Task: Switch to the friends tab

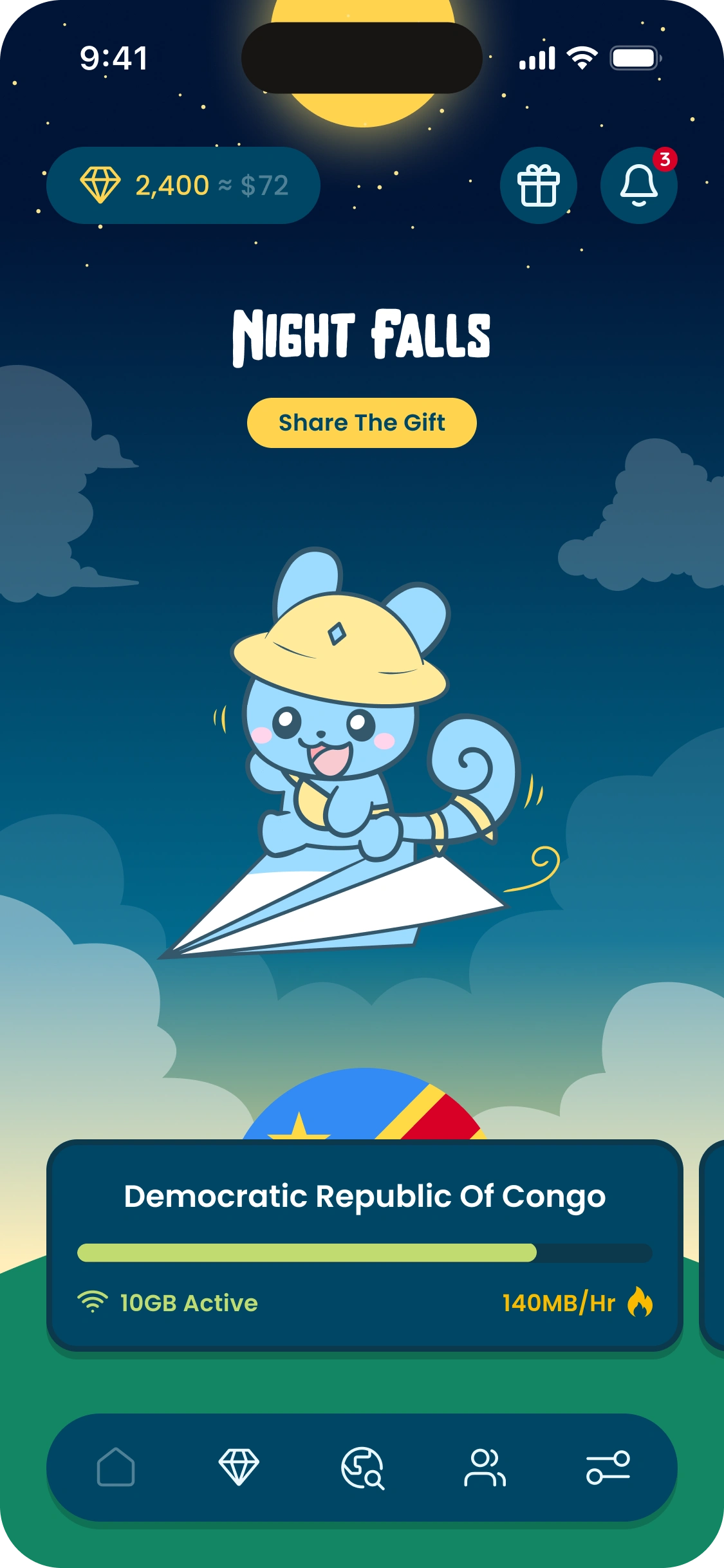Action: (x=485, y=1468)
